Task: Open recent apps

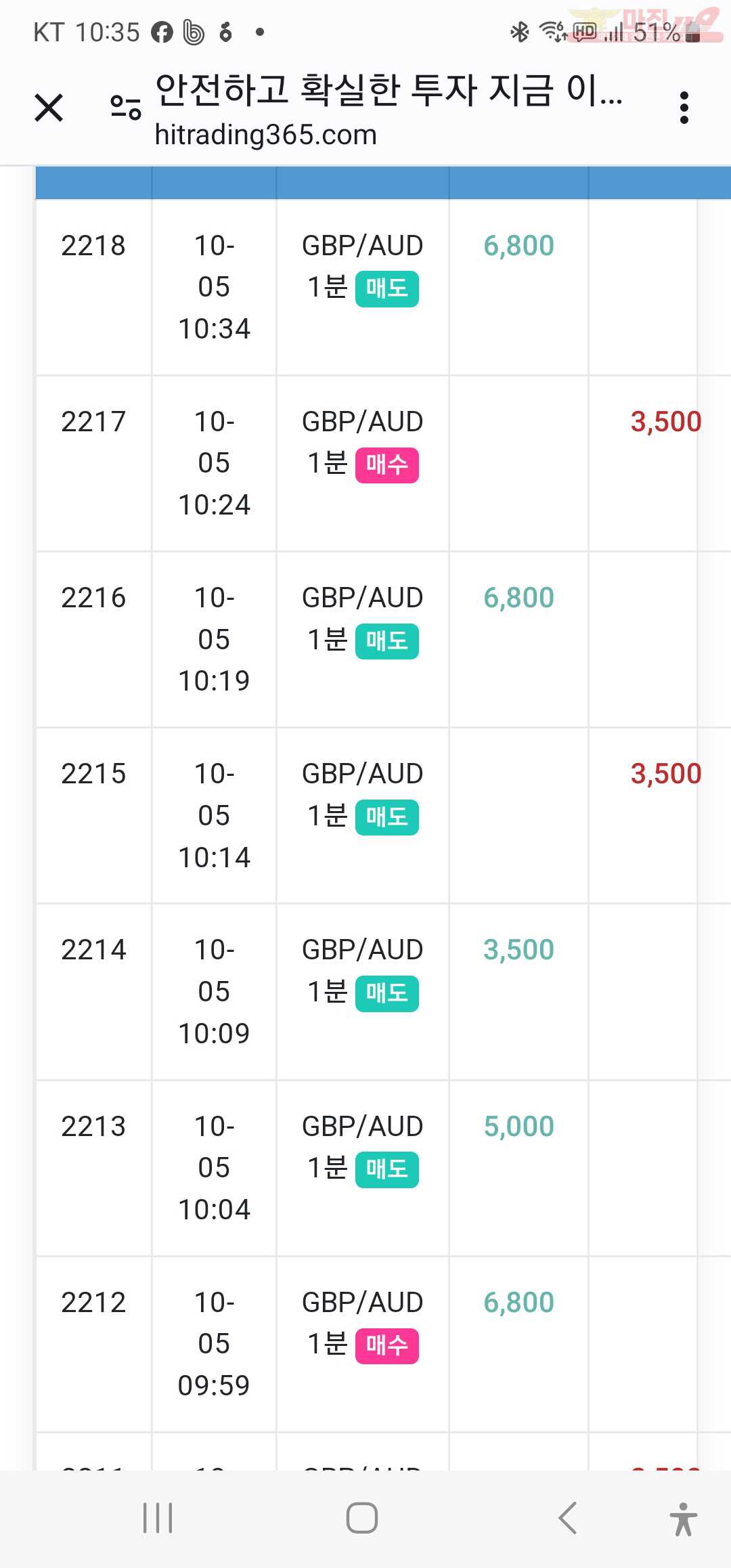Action: point(158,1518)
